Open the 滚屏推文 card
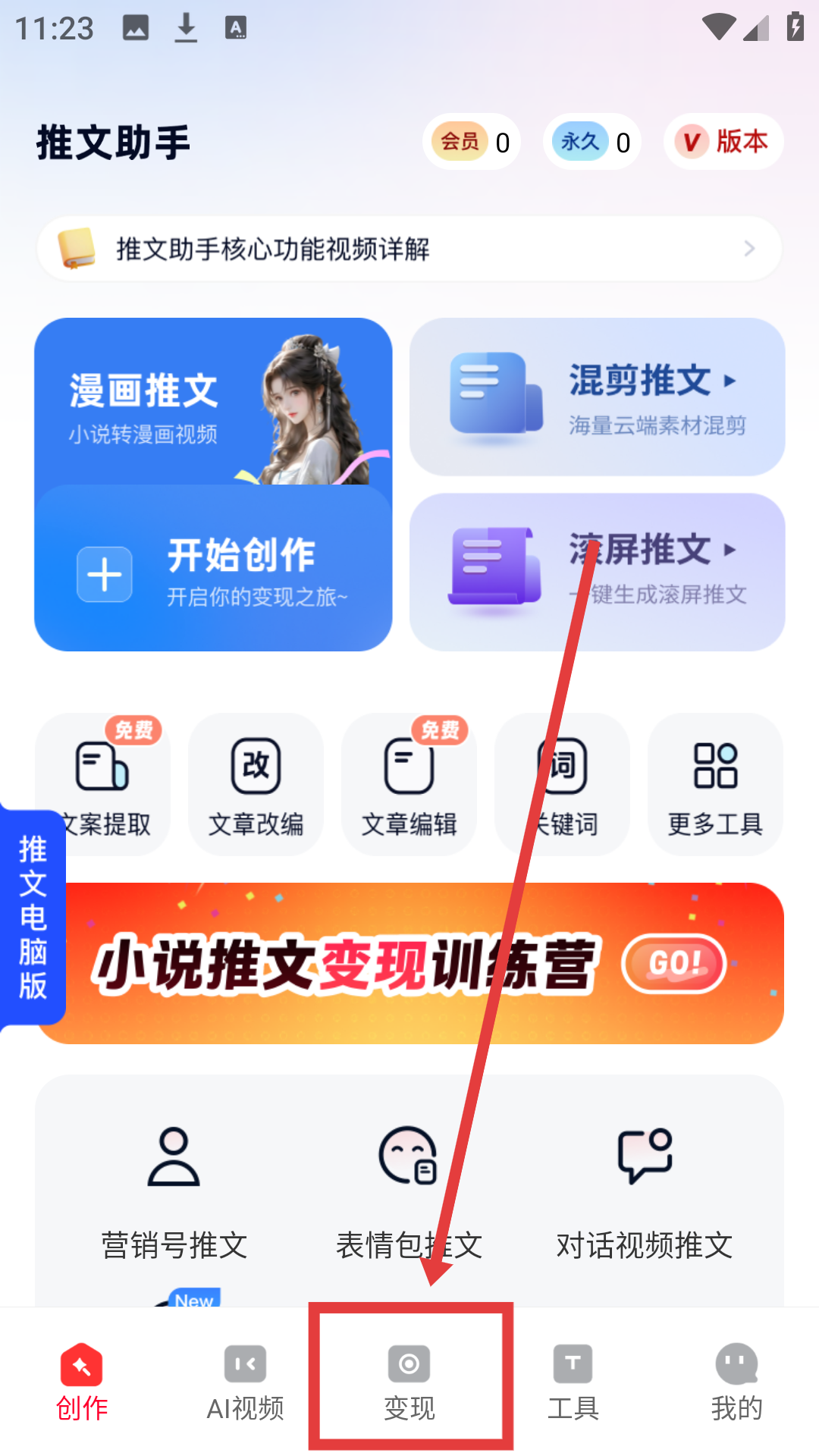 597,573
